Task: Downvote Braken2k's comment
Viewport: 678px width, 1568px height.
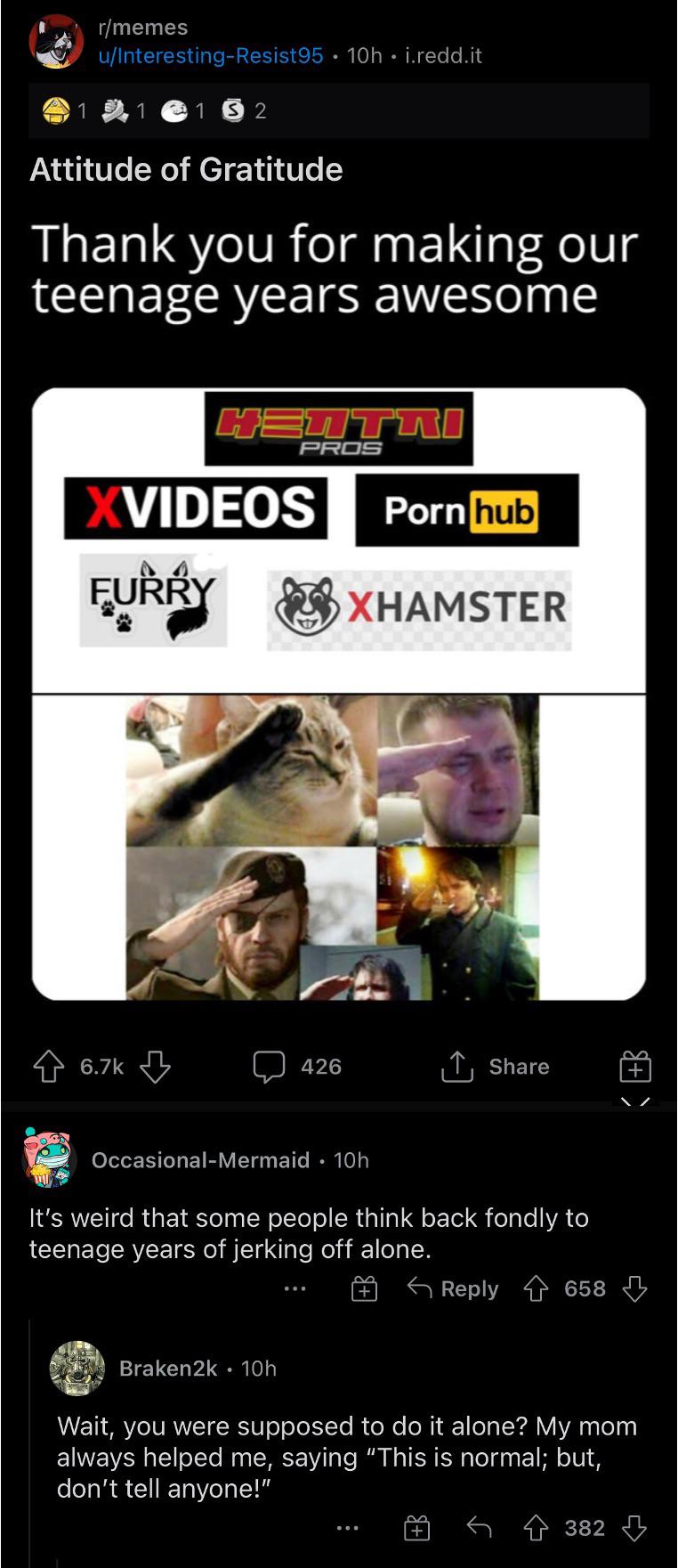Action: point(634,1528)
